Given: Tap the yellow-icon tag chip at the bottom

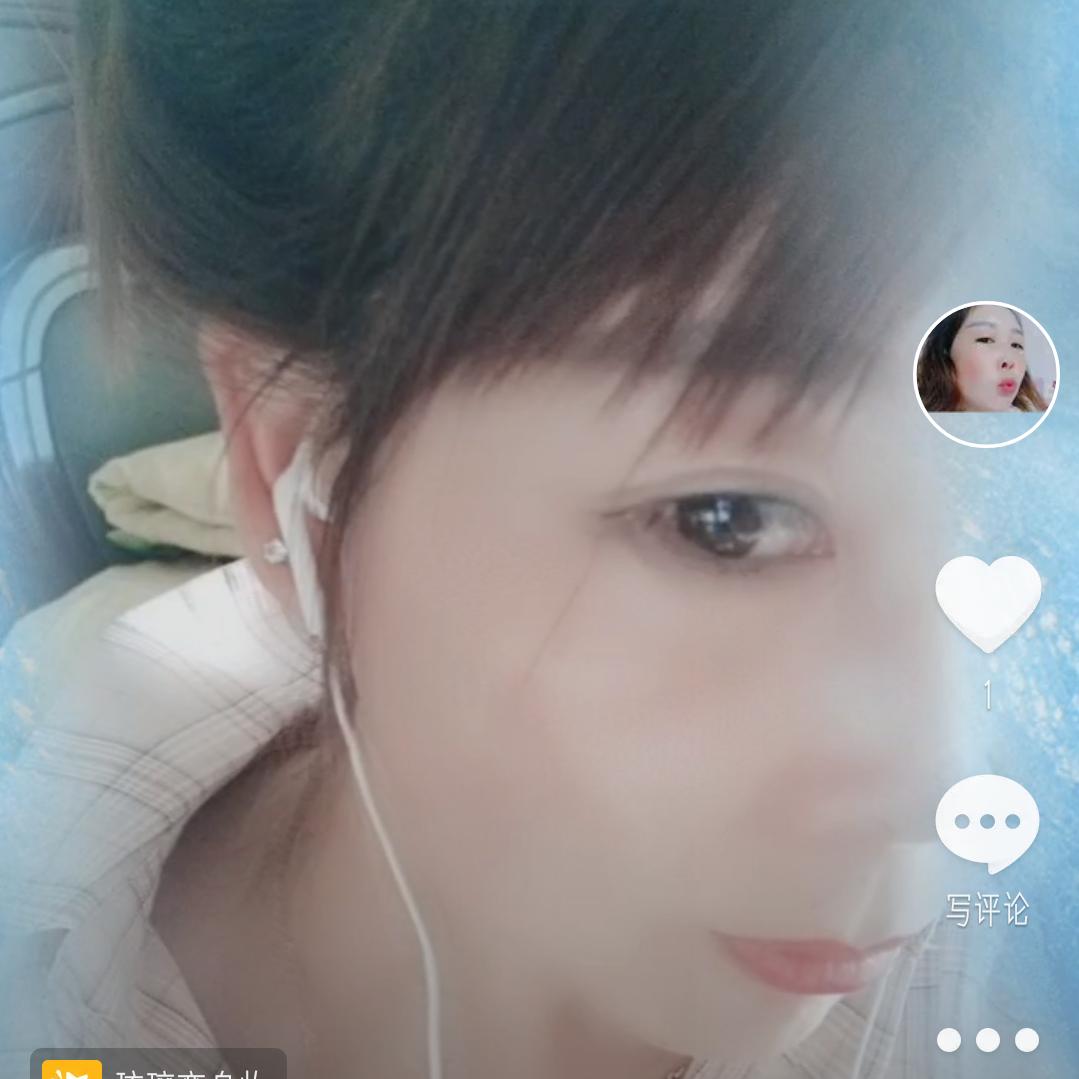Looking at the screenshot, I should pyautogui.click(x=158, y=1067).
